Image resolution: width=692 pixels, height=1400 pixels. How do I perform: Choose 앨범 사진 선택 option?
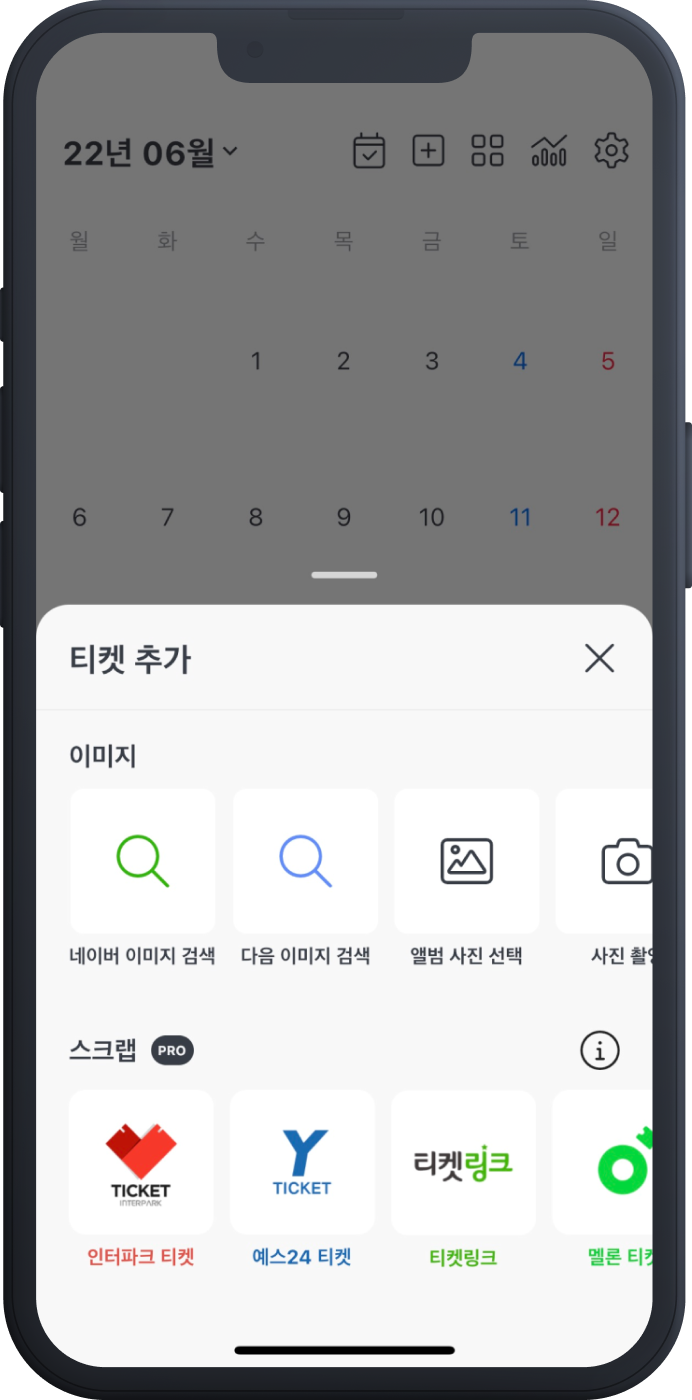pyautogui.click(x=467, y=861)
